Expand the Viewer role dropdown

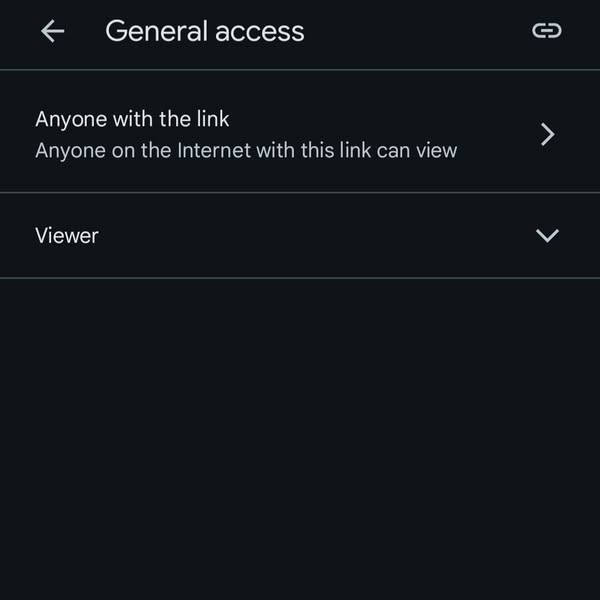[546, 236]
